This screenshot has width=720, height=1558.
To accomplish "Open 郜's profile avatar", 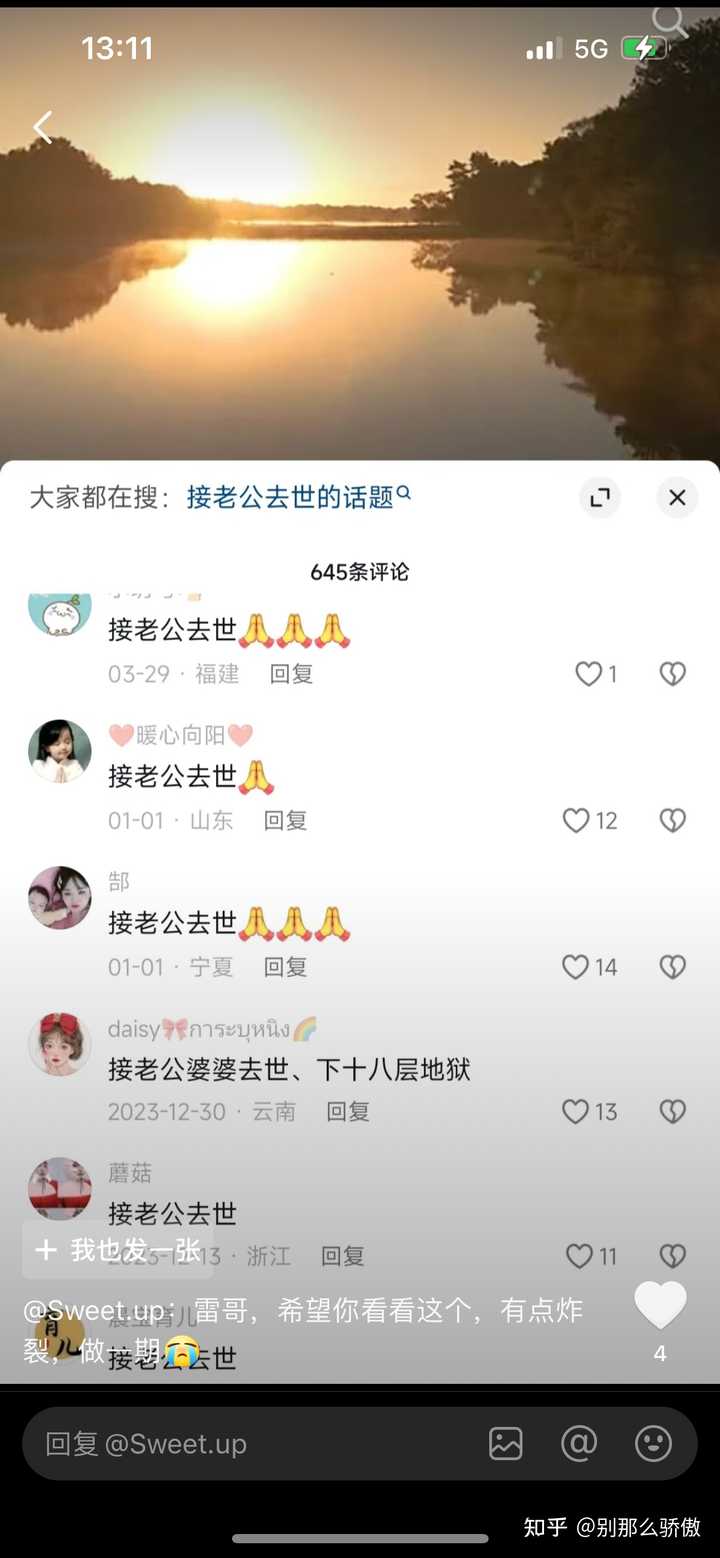I will coord(60,897).
